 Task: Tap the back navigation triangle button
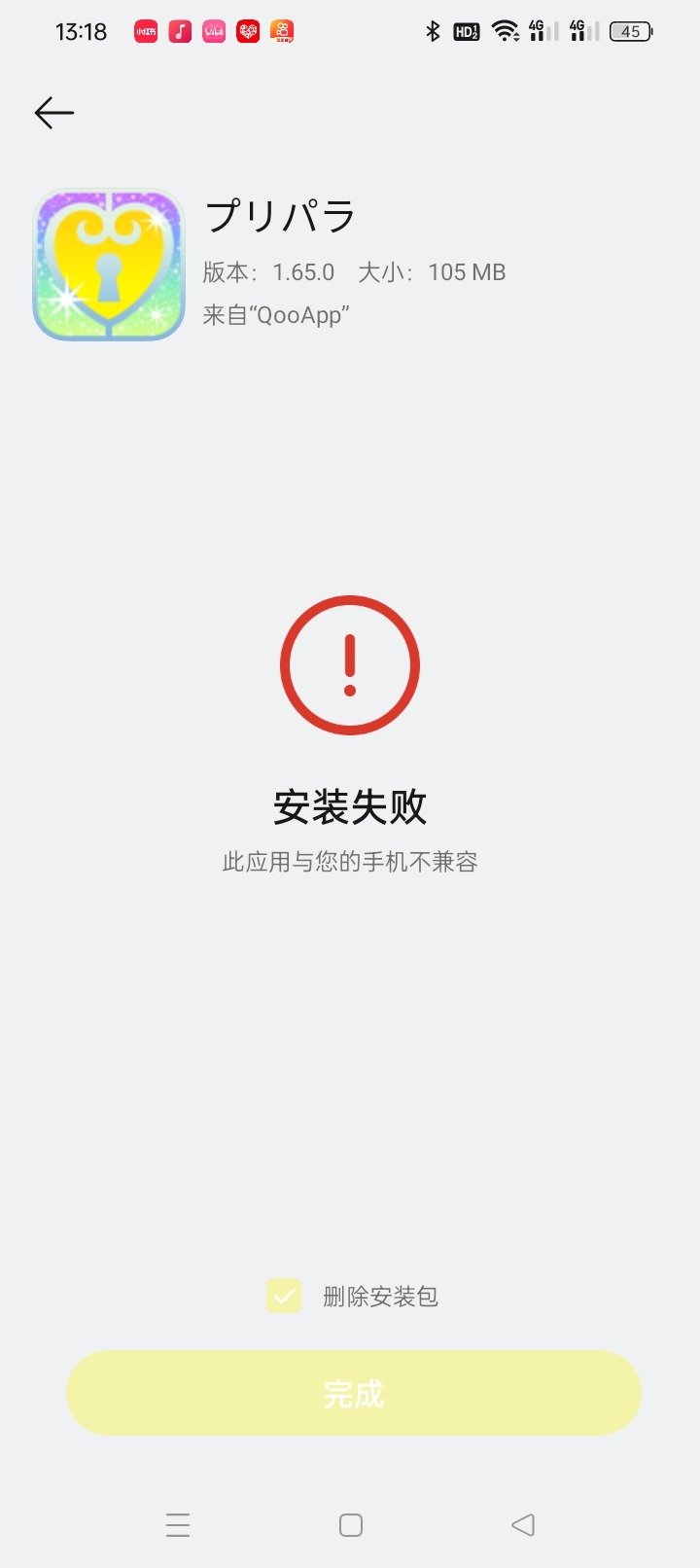pos(522,1524)
